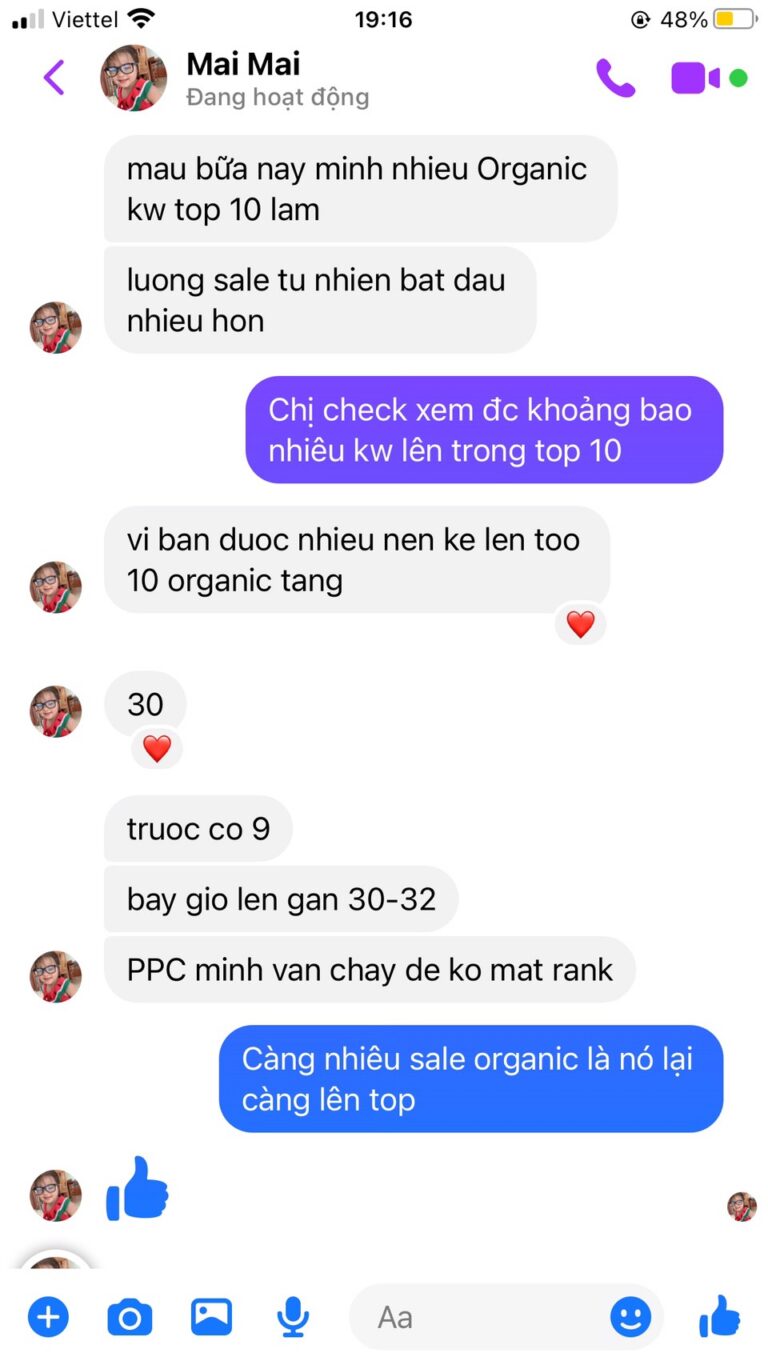View heart reaction on "vi ban duoc nhieu" message
Viewport: 768px width, 1365px height.
click(x=580, y=625)
